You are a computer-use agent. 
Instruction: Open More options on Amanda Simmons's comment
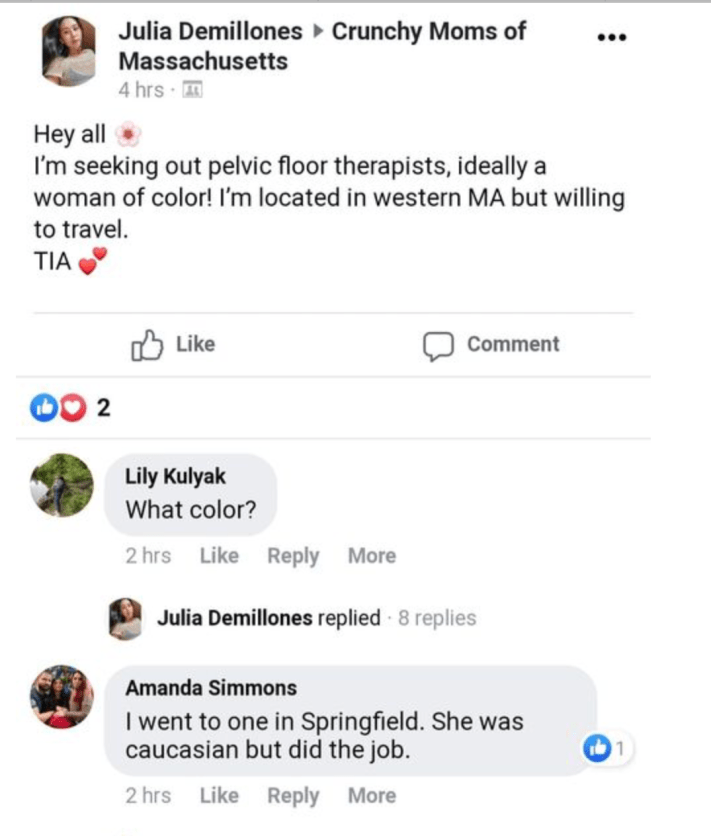(x=372, y=795)
